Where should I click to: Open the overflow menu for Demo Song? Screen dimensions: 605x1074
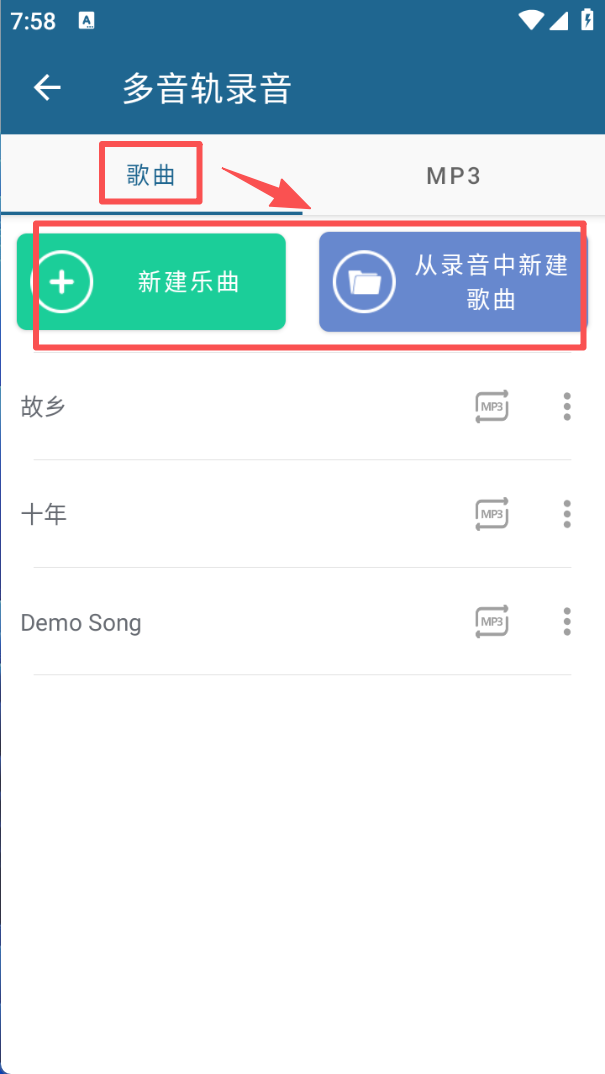(567, 622)
